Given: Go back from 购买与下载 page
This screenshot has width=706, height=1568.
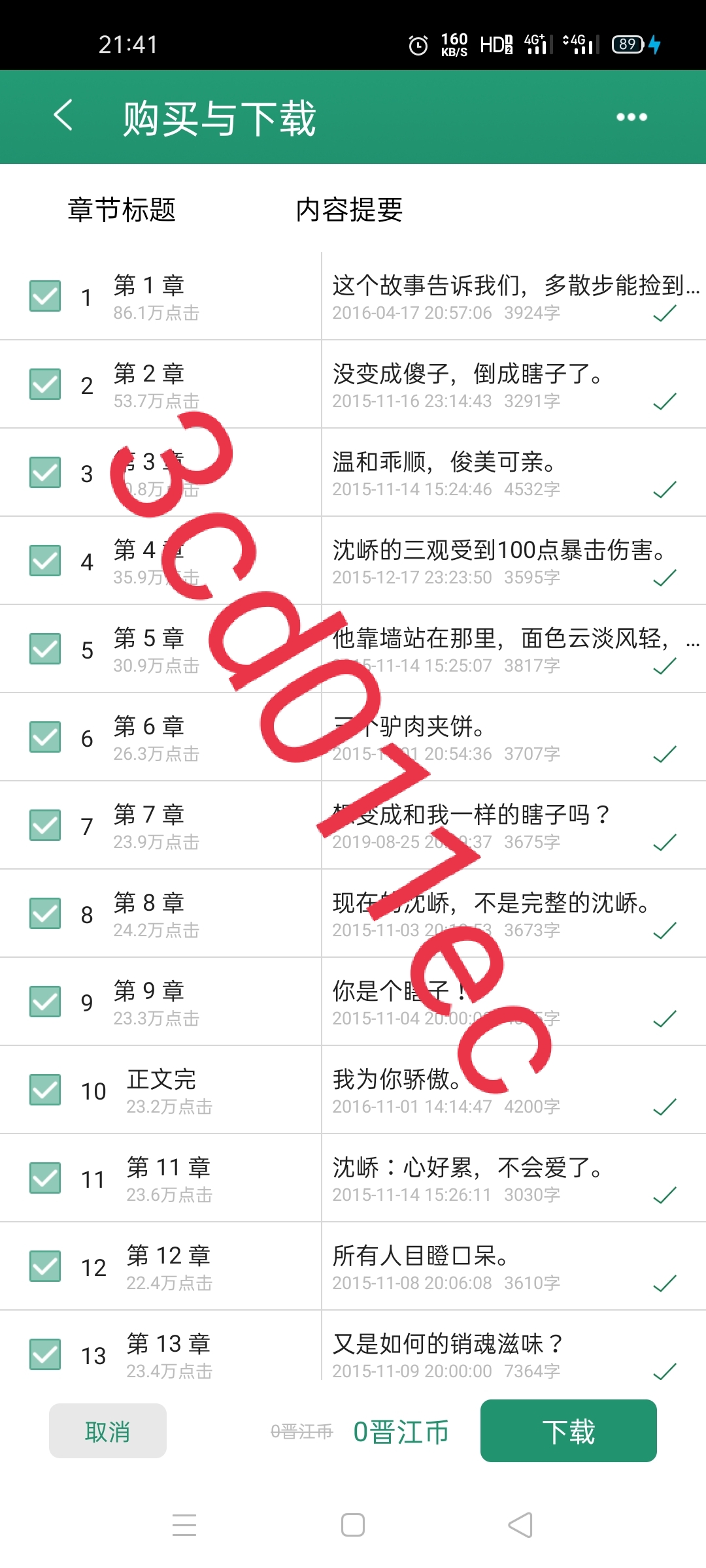Looking at the screenshot, I should click(63, 116).
